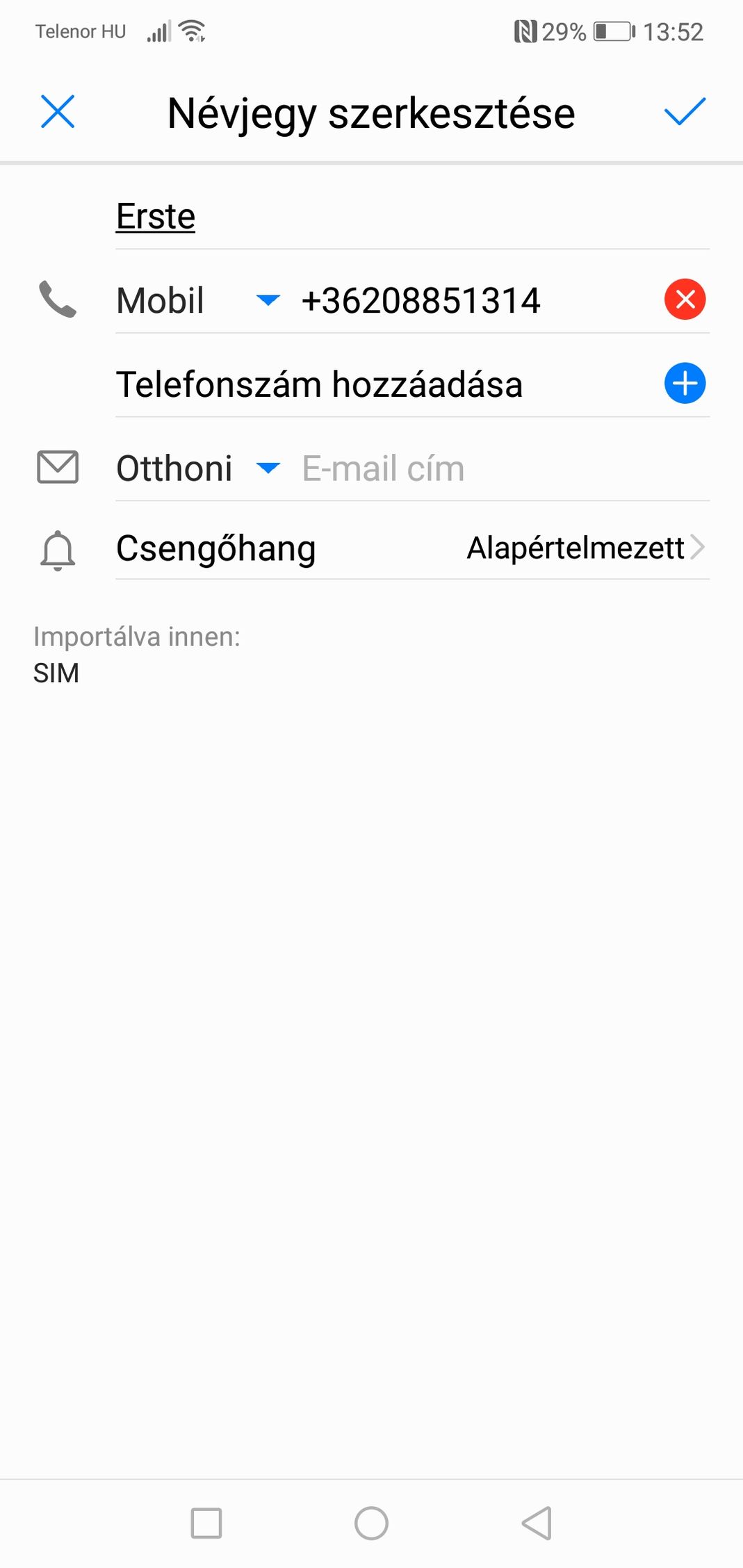This screenshot has height=1568, width=743.
Task: Edit the name field Erste
Action: pos(412,216)
